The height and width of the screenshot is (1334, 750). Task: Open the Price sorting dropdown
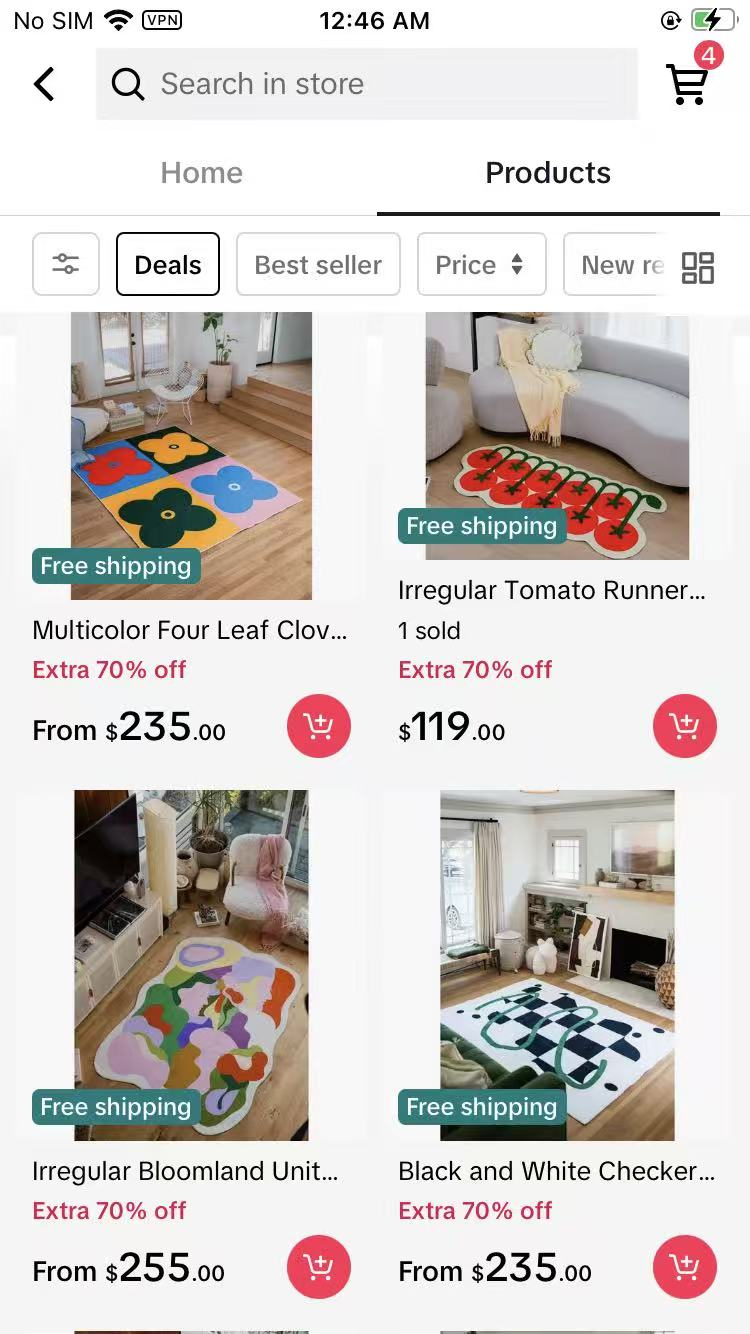481,264
